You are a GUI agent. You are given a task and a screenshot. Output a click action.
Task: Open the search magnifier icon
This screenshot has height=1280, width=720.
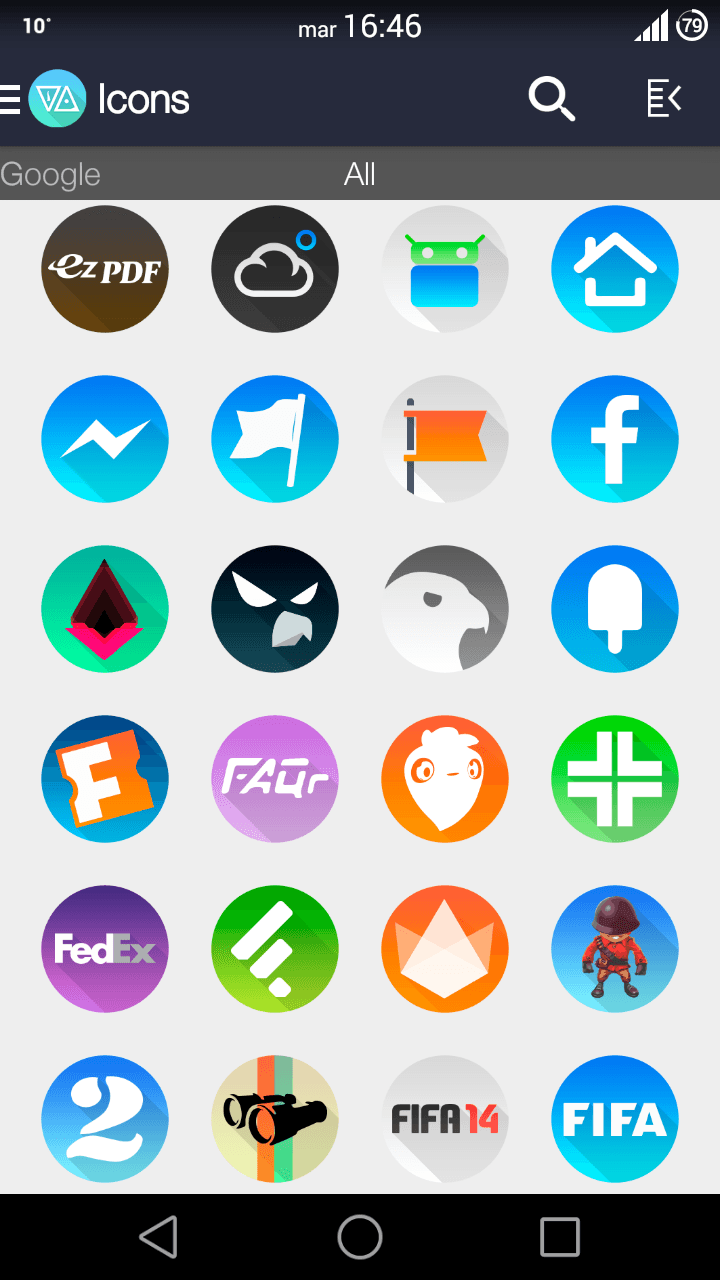551,99
